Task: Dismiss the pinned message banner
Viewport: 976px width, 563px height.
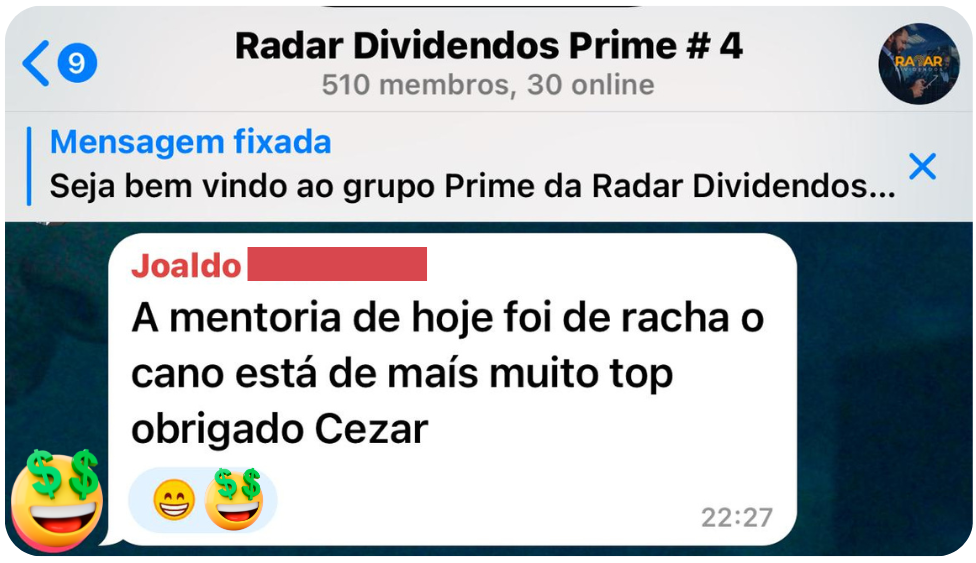Action: [x=921, y=167]
